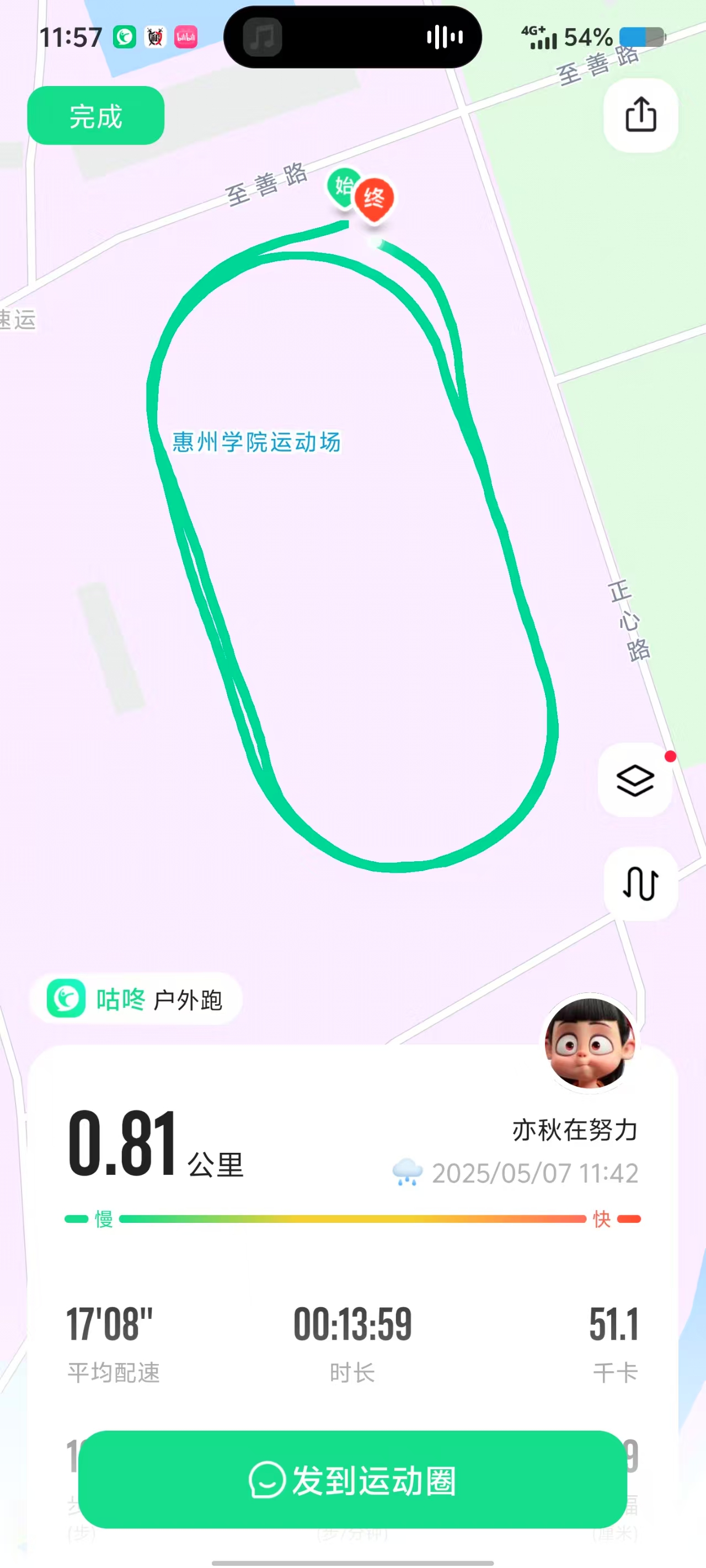Image resolution: width=706 pixels, height=1568 pixels.
Task: Share this run record
Action: point(640,115)
